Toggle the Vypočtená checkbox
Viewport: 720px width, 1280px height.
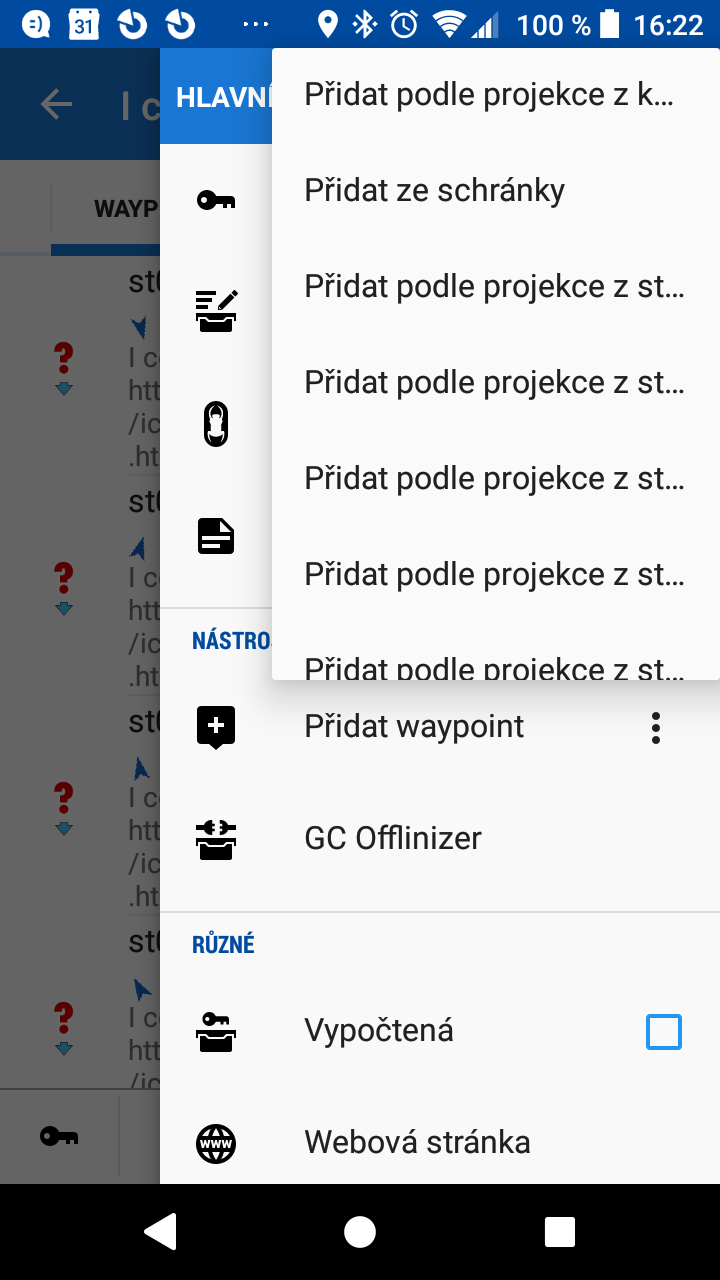click(x=664, y=1031)
